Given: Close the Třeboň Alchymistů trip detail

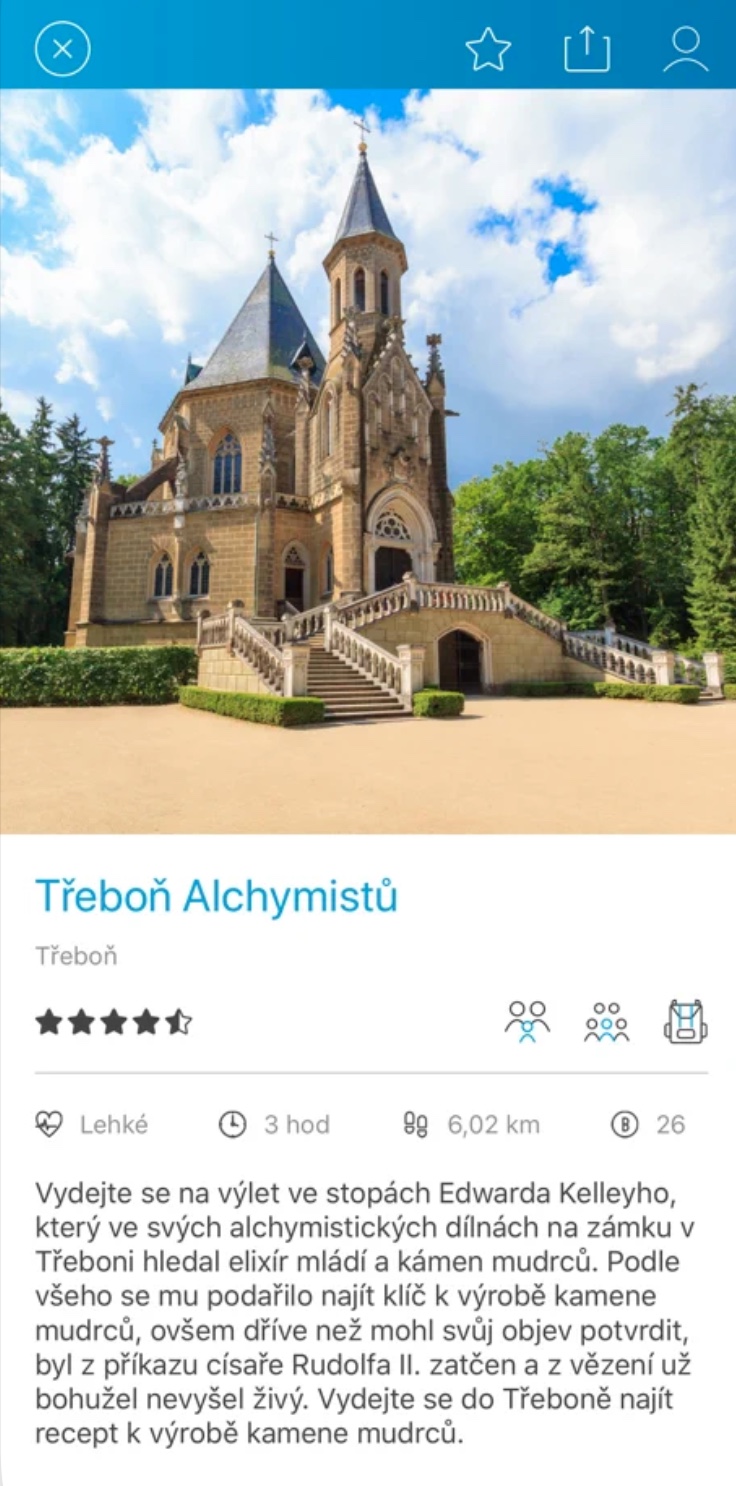Looking at the screenshot, I should 62,49.
